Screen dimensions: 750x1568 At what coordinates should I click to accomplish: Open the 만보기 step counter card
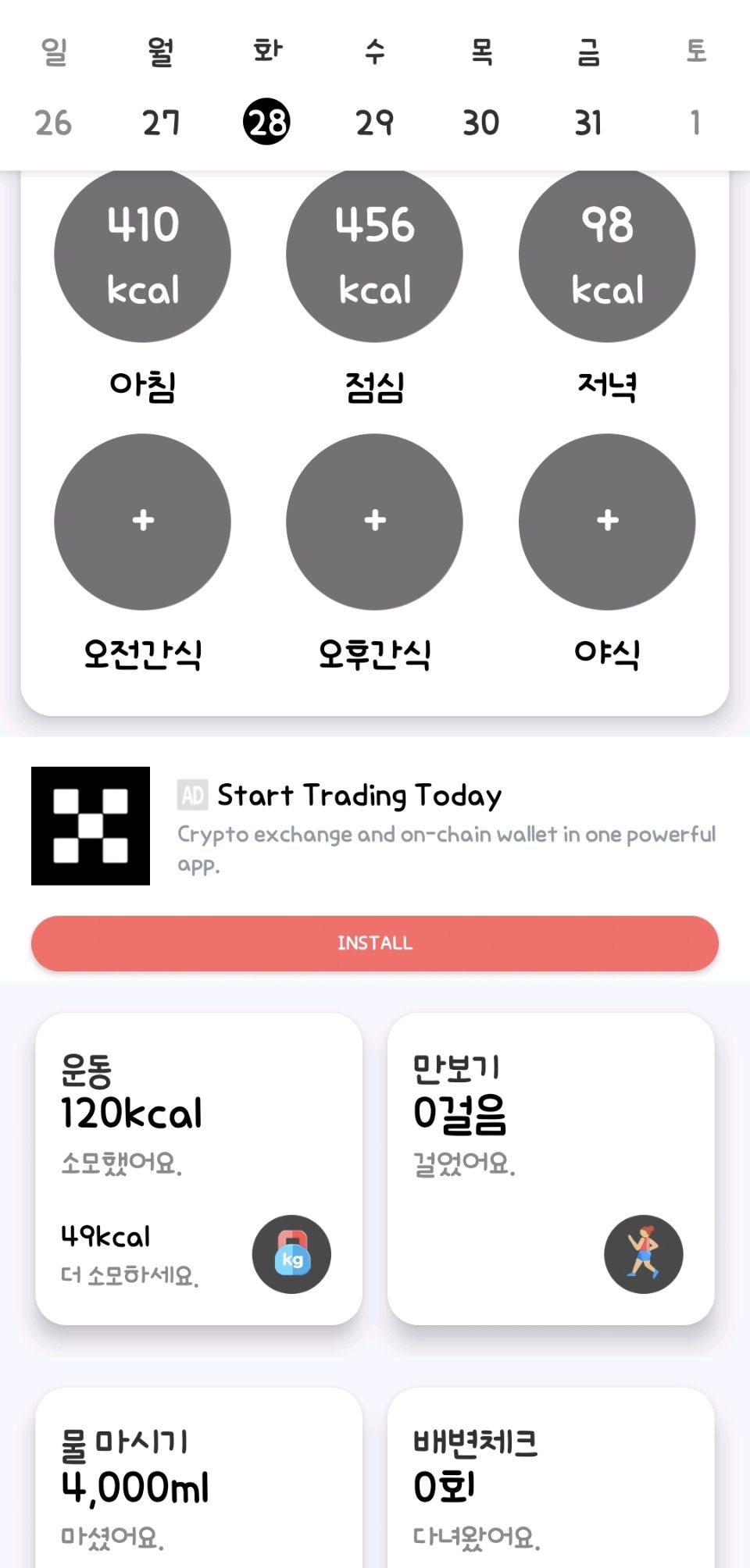tap(551, 1168)
